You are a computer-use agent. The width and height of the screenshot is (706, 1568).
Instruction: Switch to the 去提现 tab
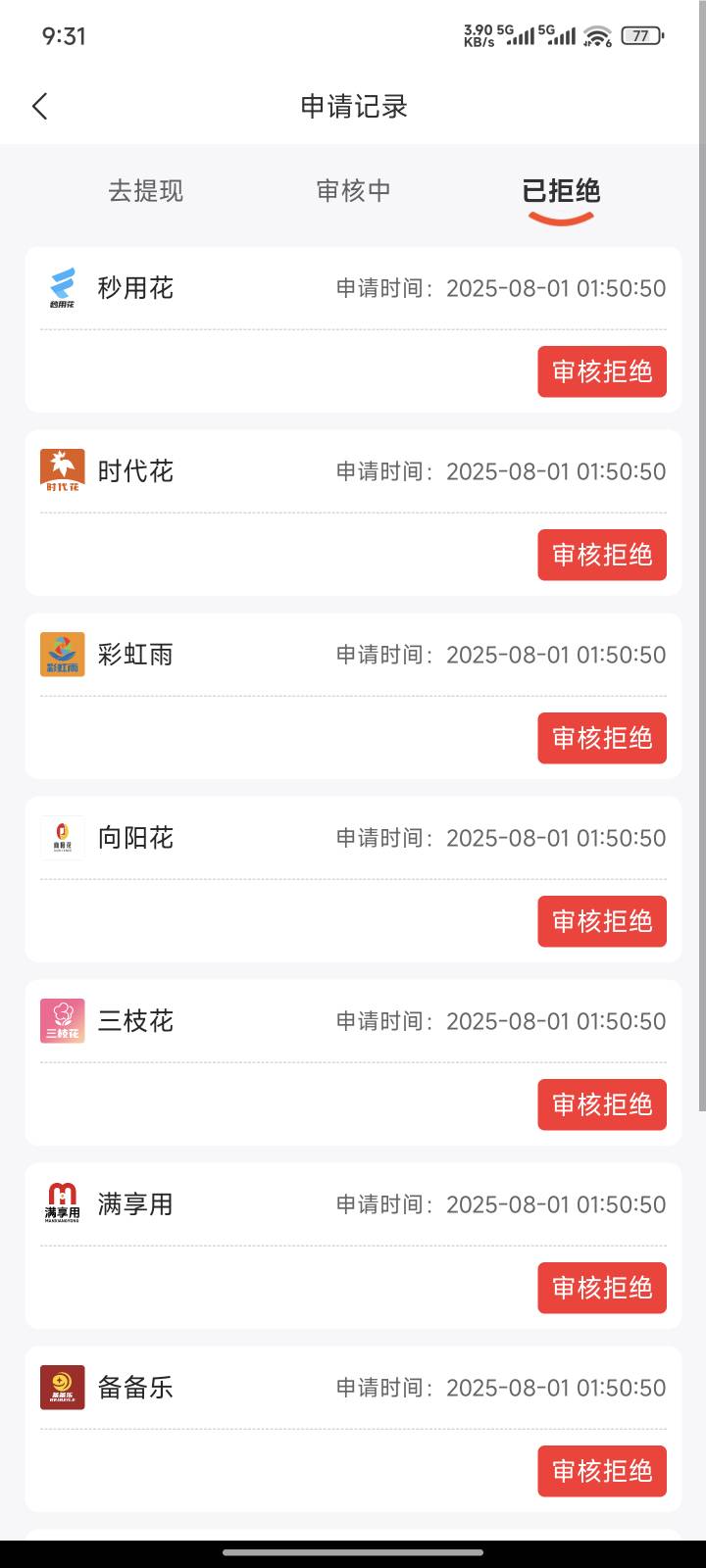[145, 191]
